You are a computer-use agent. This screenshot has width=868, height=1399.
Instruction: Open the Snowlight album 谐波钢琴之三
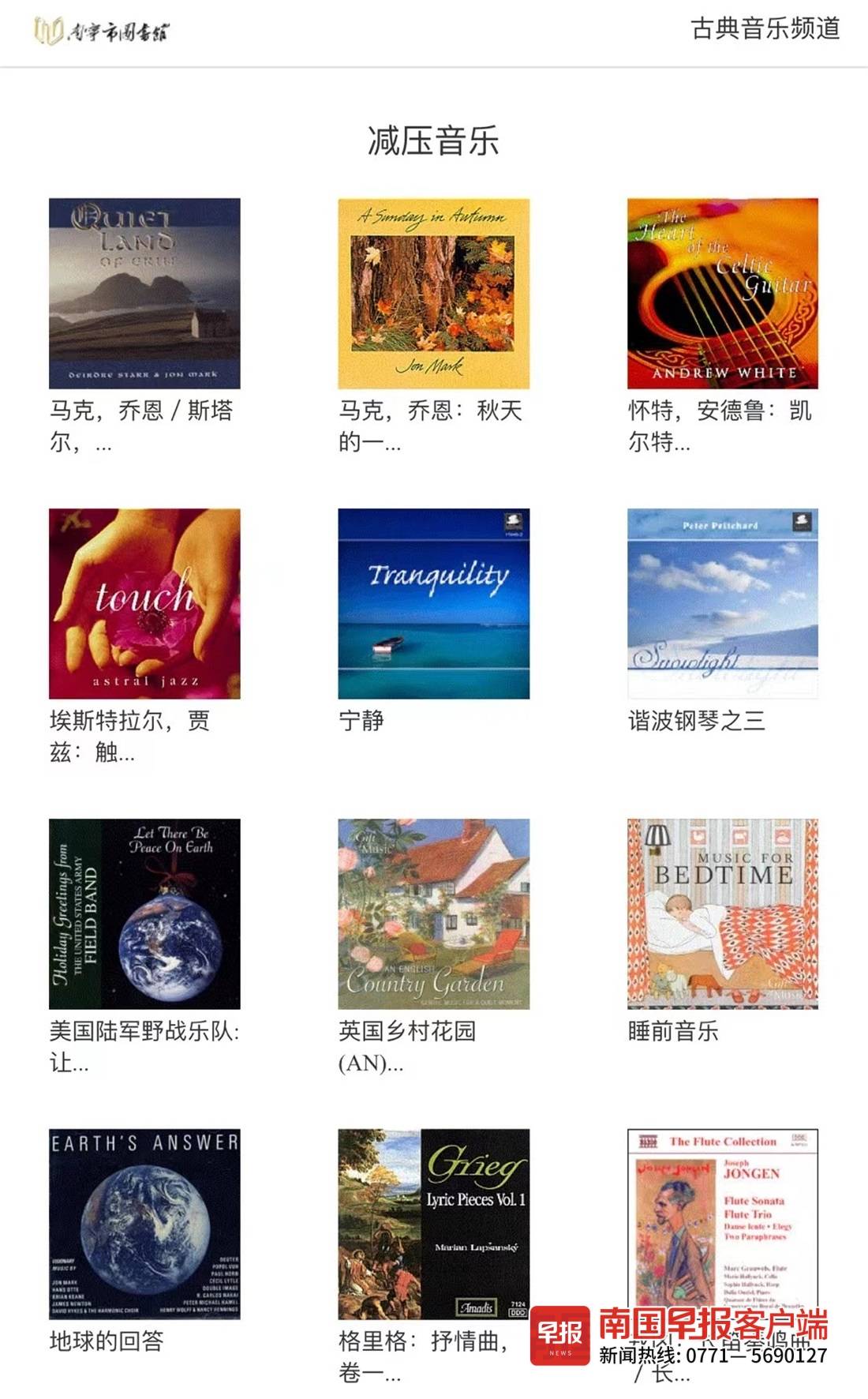[x=723, y=604]
